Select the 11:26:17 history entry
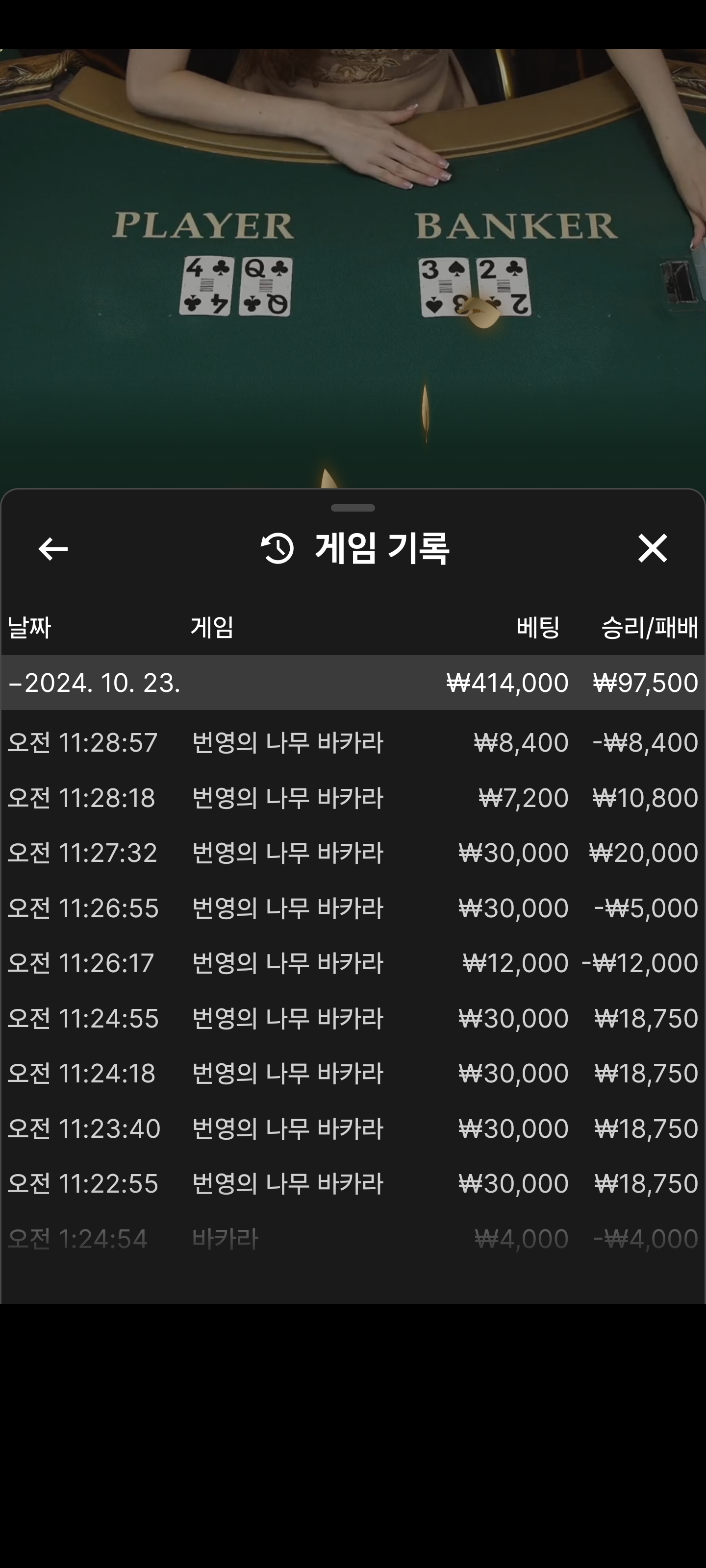 pos(353,963)
